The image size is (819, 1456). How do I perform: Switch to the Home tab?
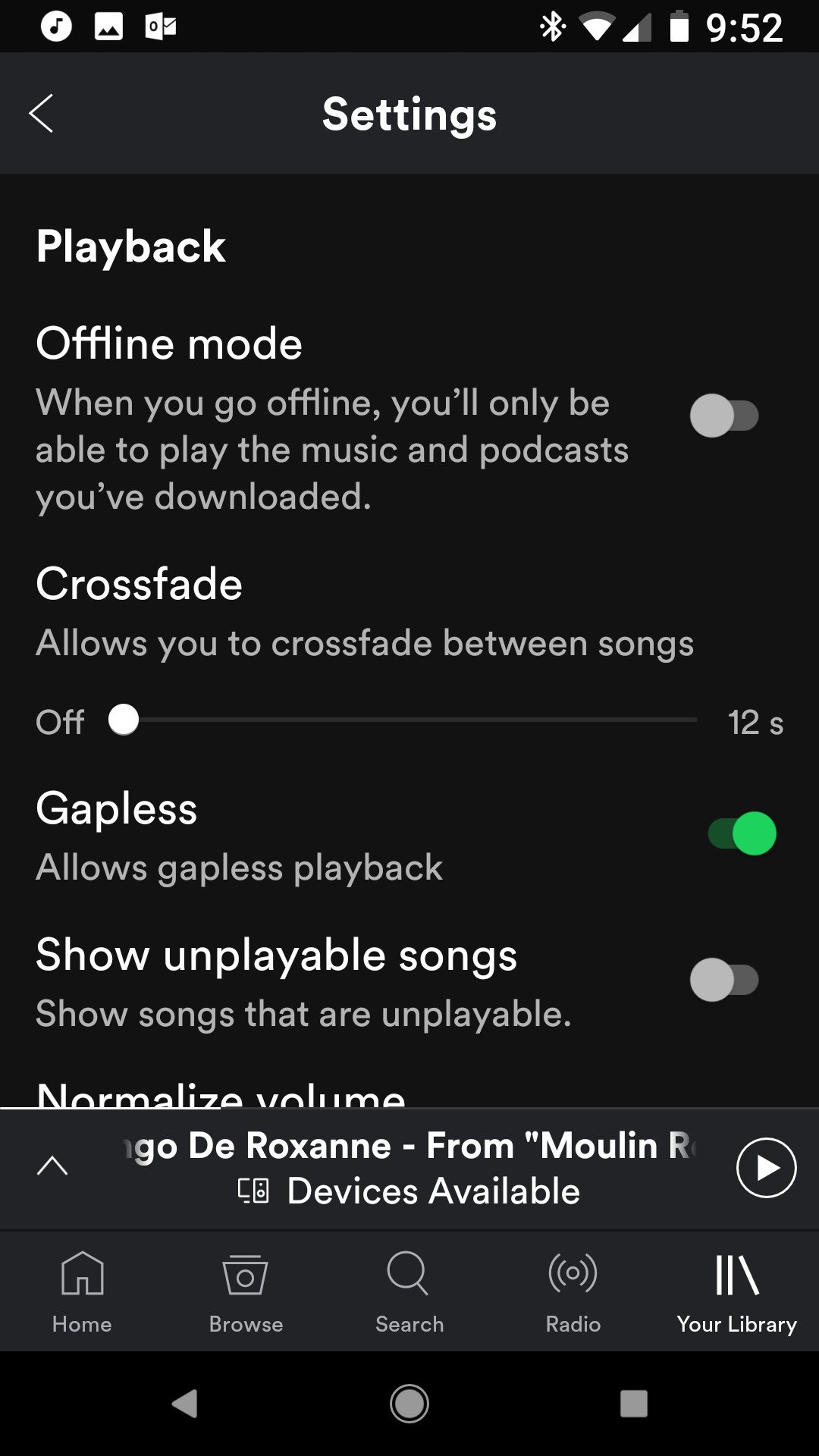(x=82, y=1291)
